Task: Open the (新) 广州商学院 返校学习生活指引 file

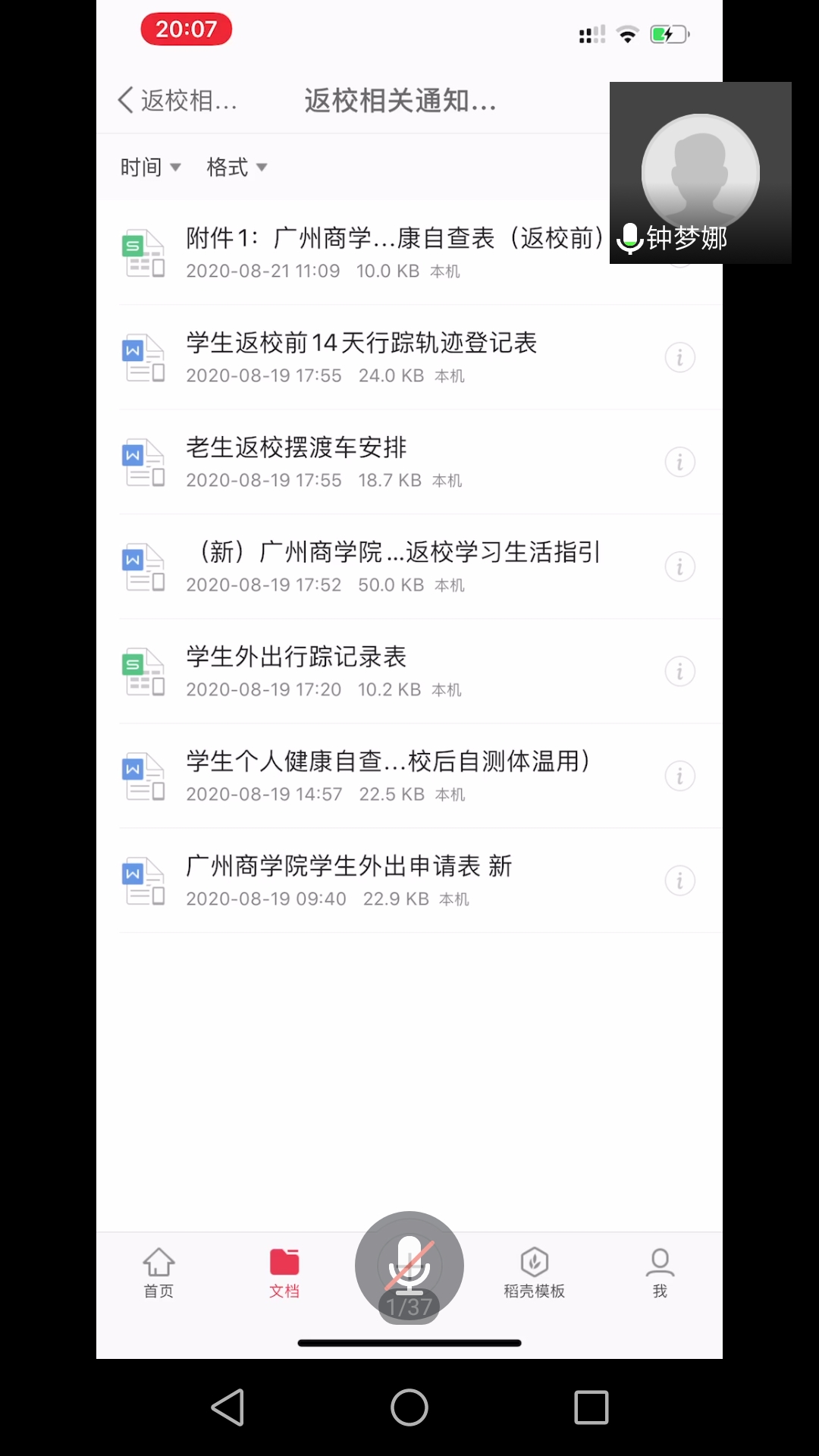Action: 394,566
